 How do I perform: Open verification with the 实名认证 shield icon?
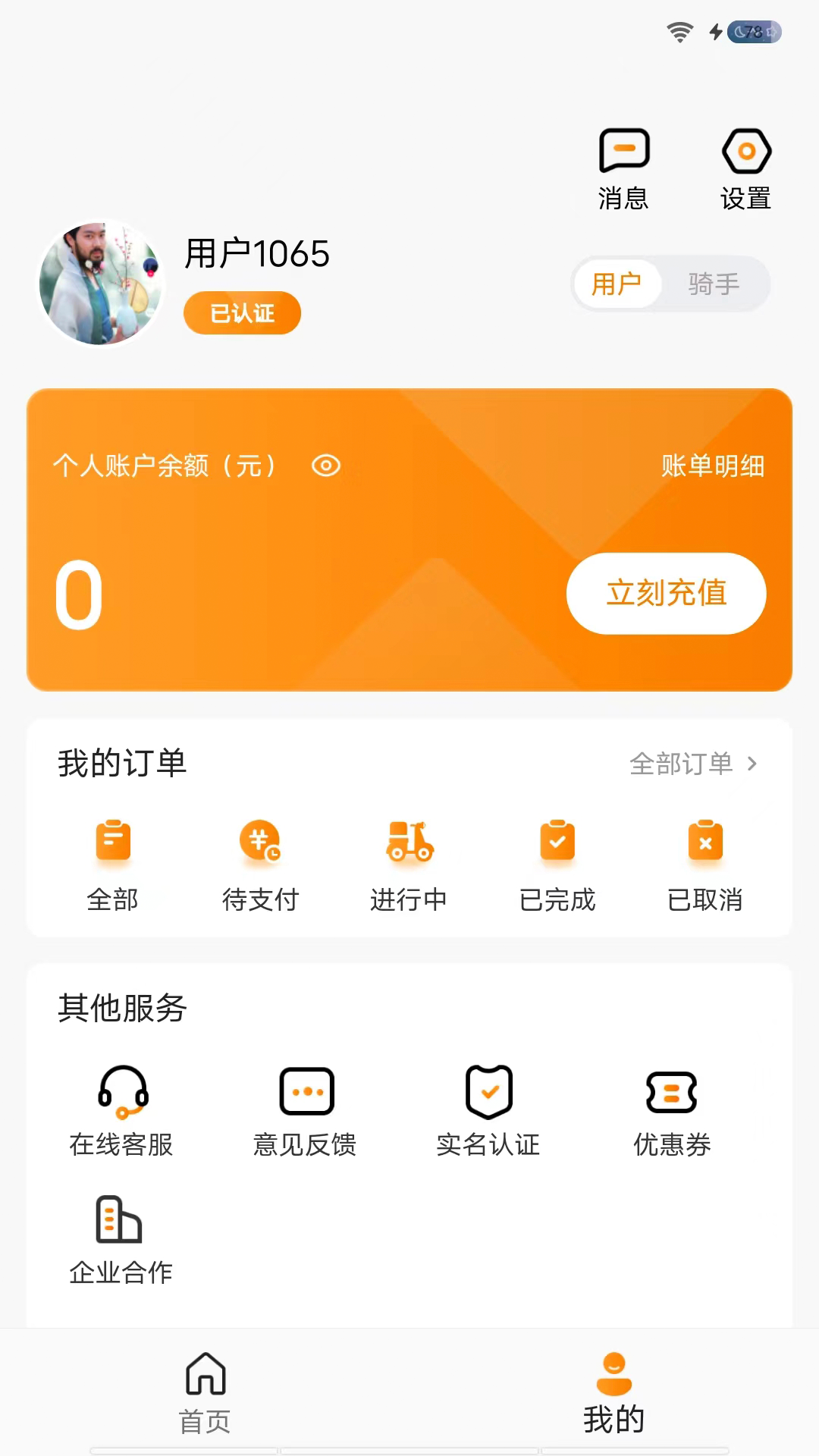click(x=488, y=1092)
